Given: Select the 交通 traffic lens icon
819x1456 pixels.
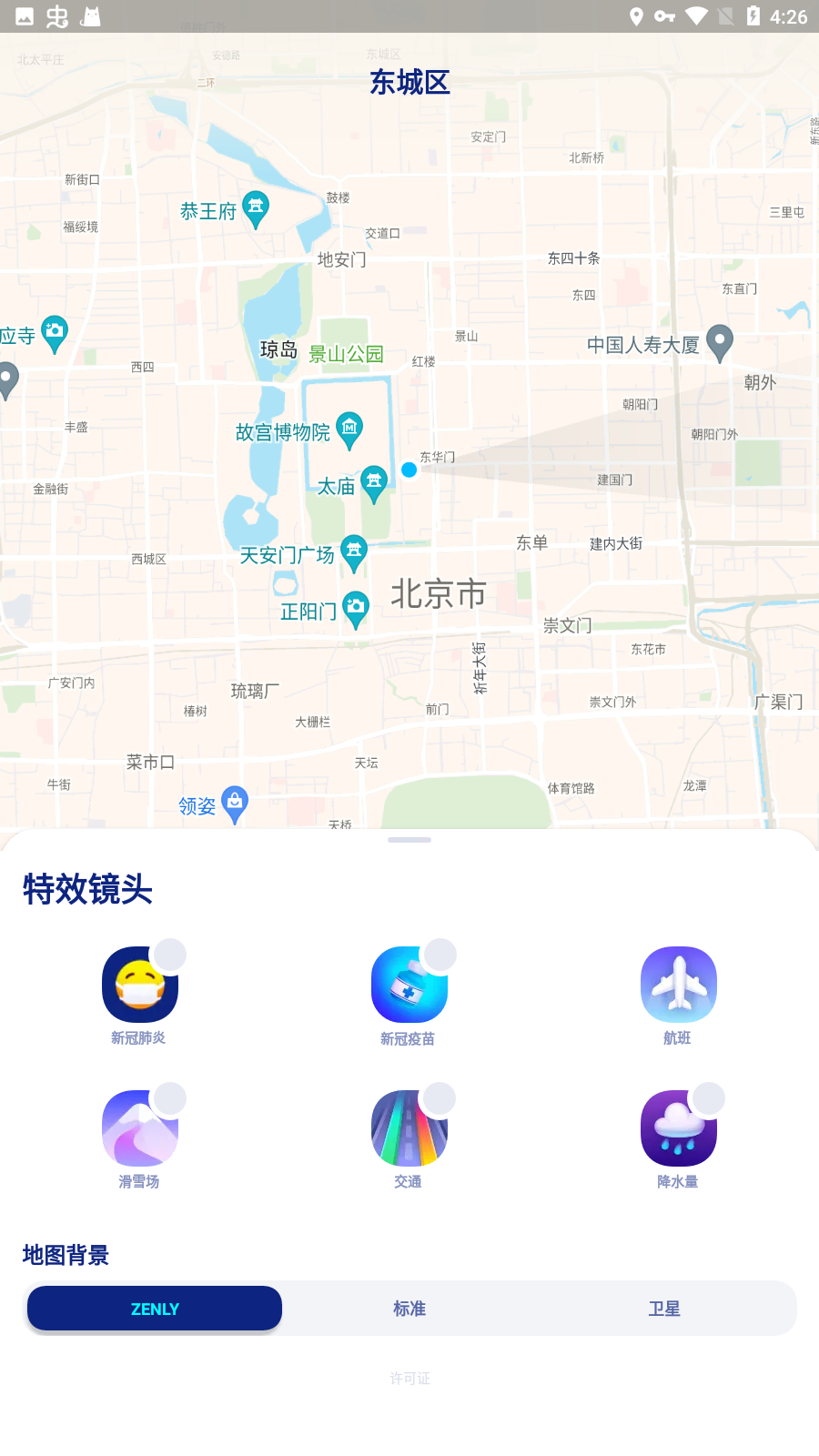Looking at the screenshot, I should click(x=408, y=1127).
